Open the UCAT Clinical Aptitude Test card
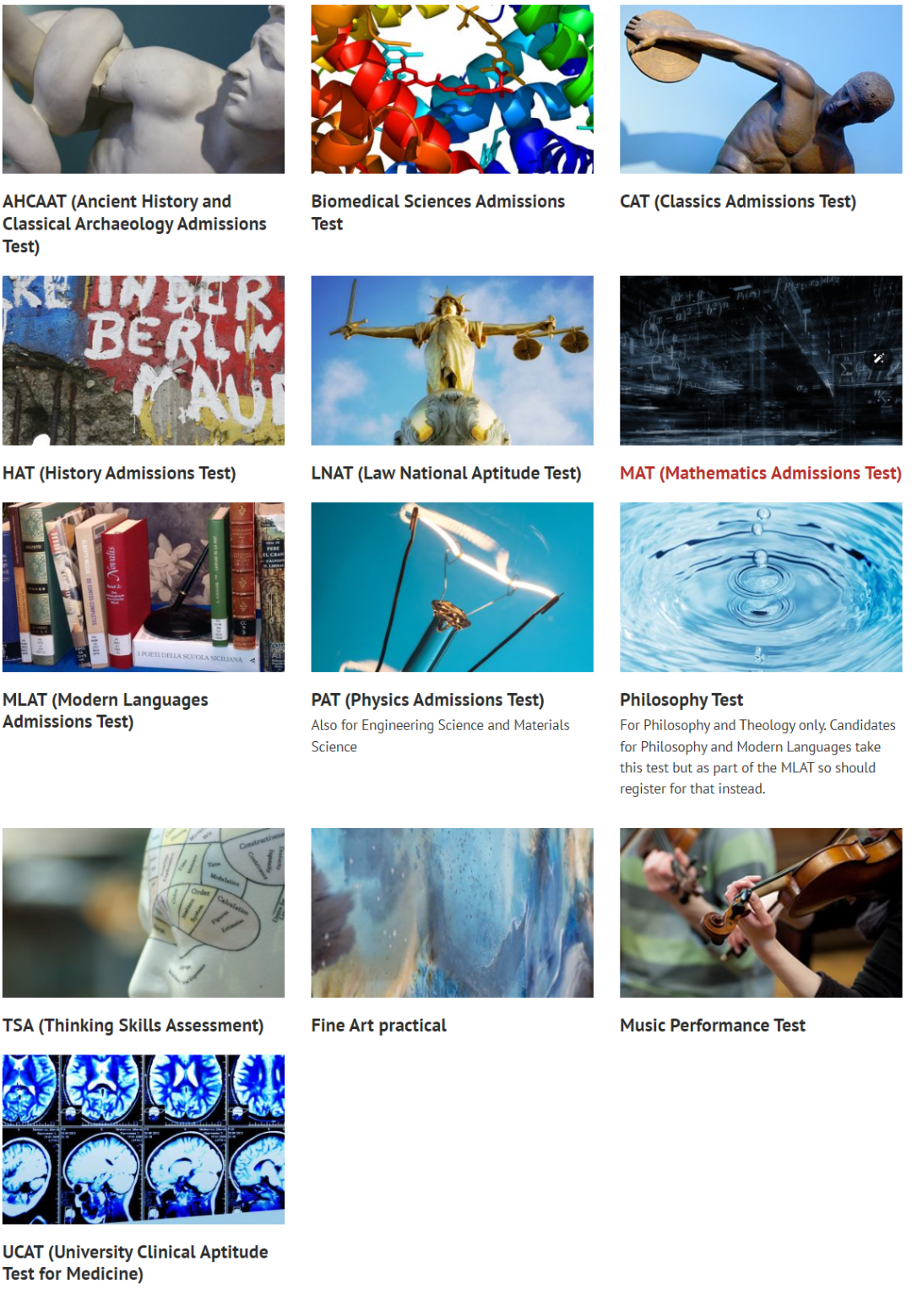This screenshot has width=912, height=1316. [135, 1262]
